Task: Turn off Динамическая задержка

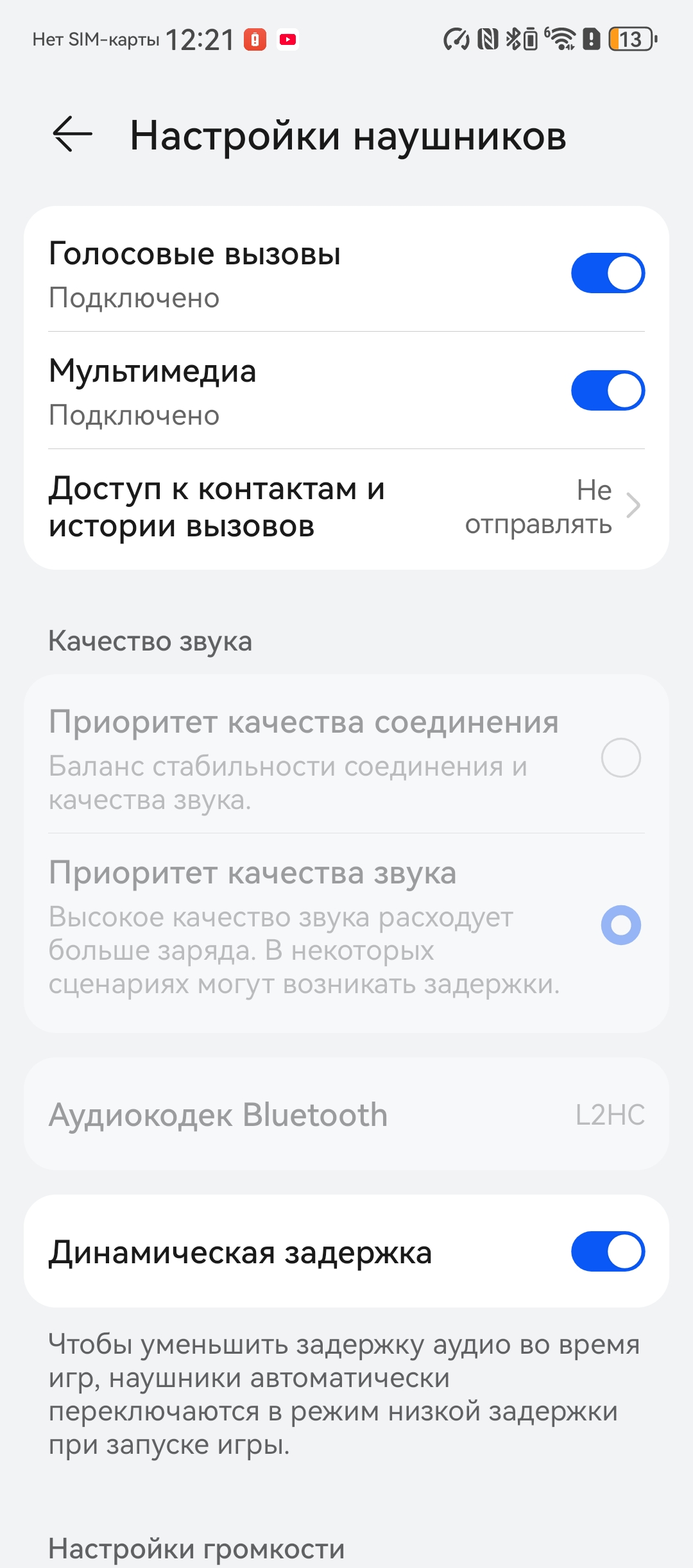Action: [x=607, y=1252]
